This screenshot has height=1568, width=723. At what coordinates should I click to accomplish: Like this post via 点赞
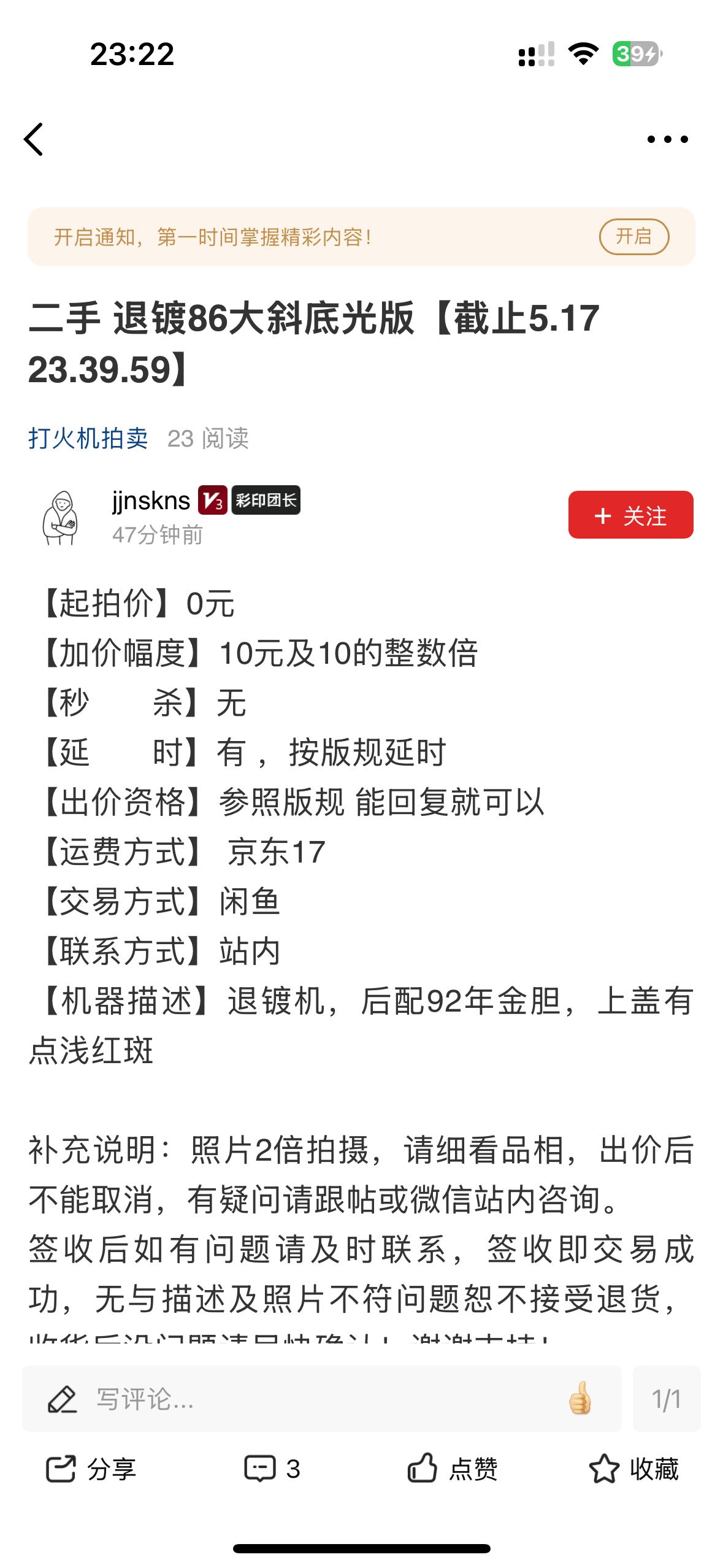pos(453,1469)
